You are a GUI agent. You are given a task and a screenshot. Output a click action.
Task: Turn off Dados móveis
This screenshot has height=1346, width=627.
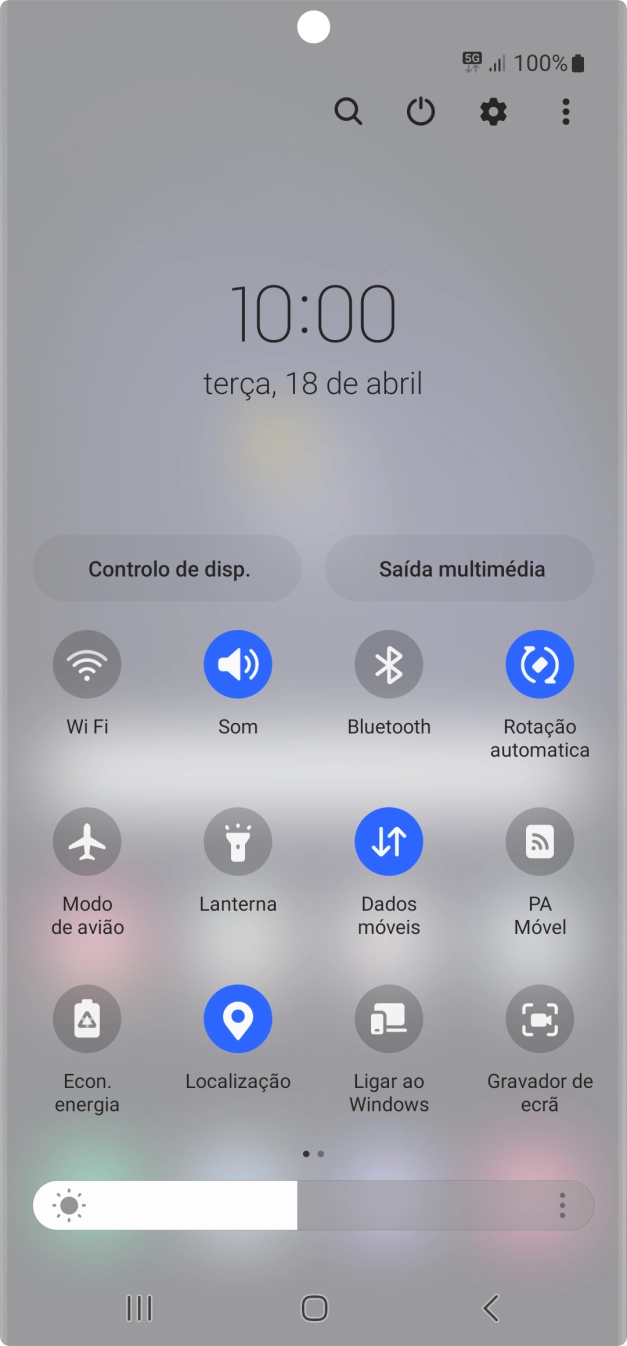coord(389,842)
